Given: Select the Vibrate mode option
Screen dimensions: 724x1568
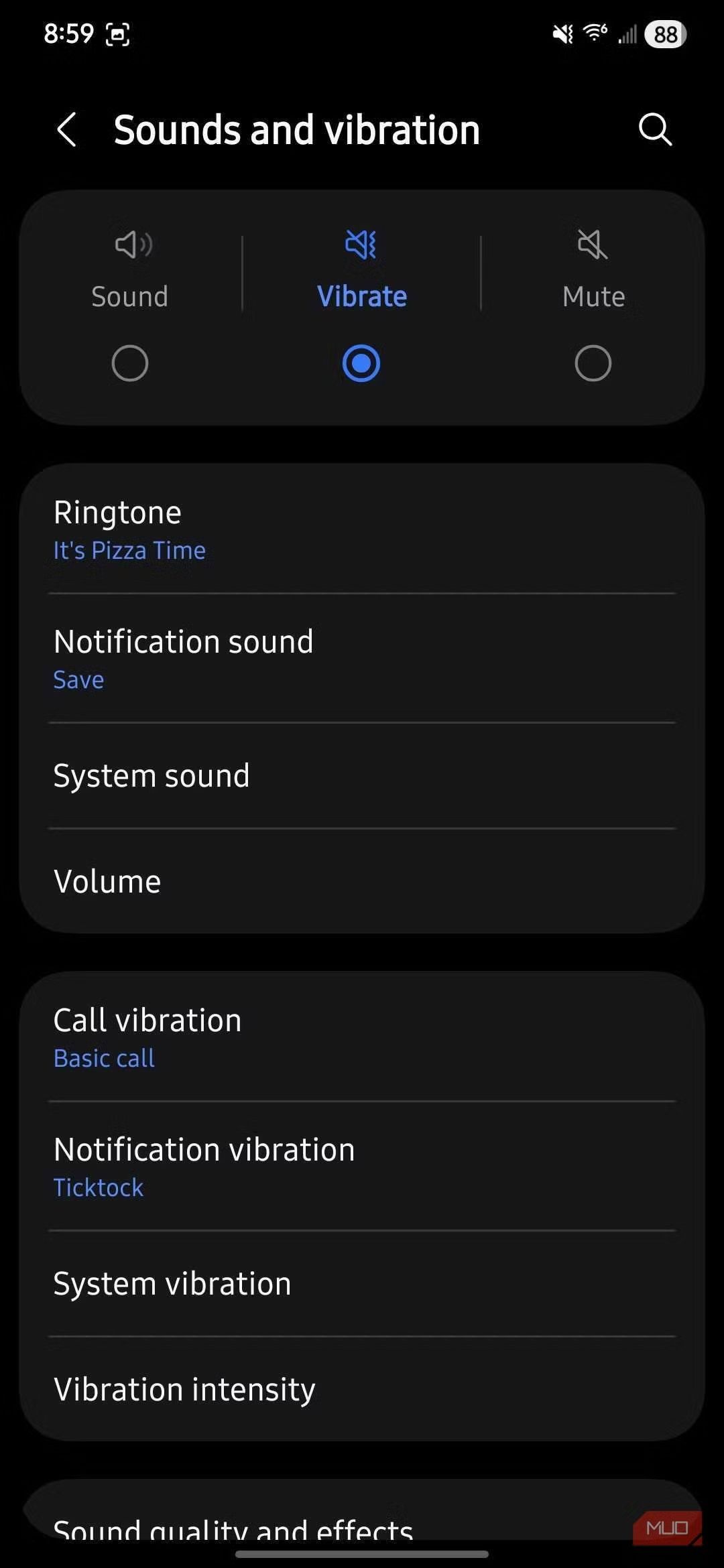Looking at the screenshot, I should pos(361,363).
